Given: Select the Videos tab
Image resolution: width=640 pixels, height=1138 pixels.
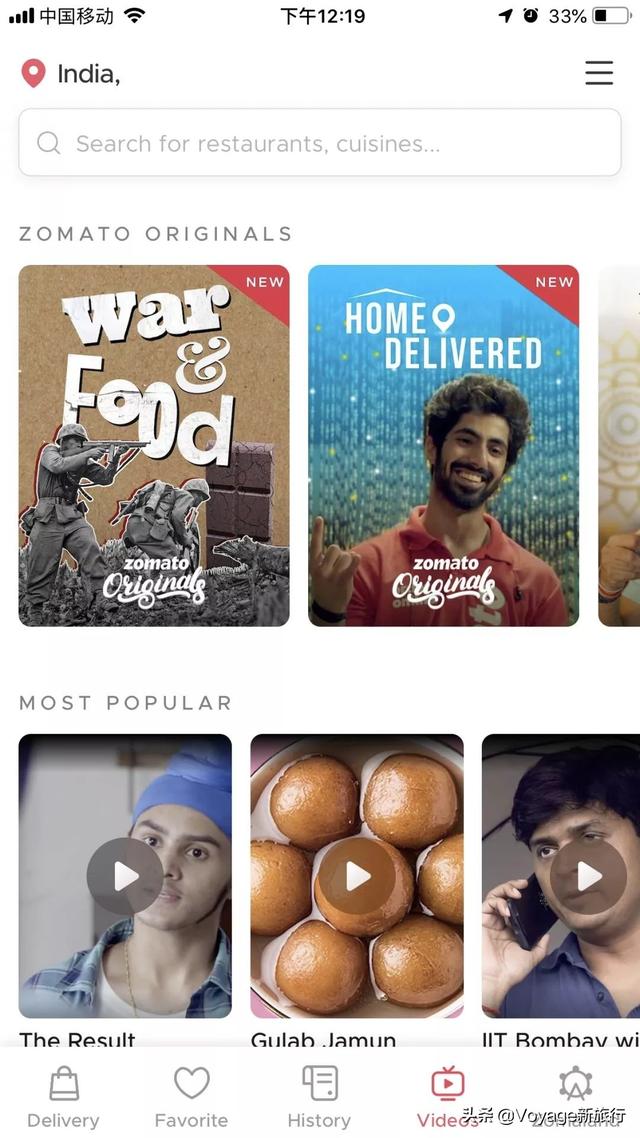Looking at the screenshot, I should (447, 1092).
